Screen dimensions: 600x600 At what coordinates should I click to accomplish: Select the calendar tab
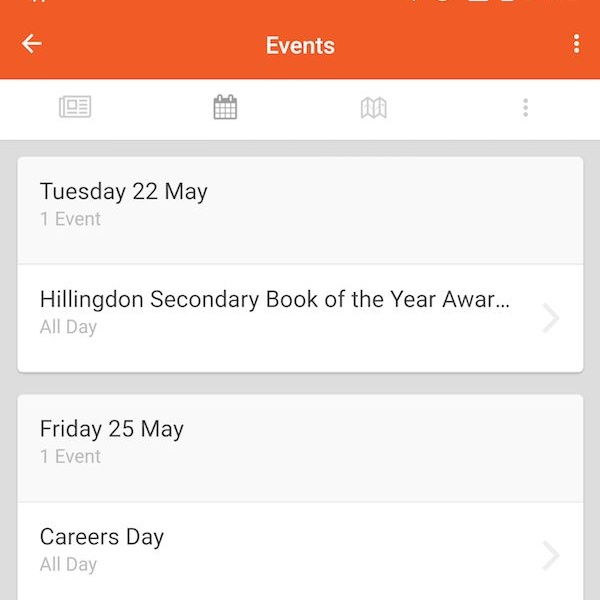[x=225, y=108]
